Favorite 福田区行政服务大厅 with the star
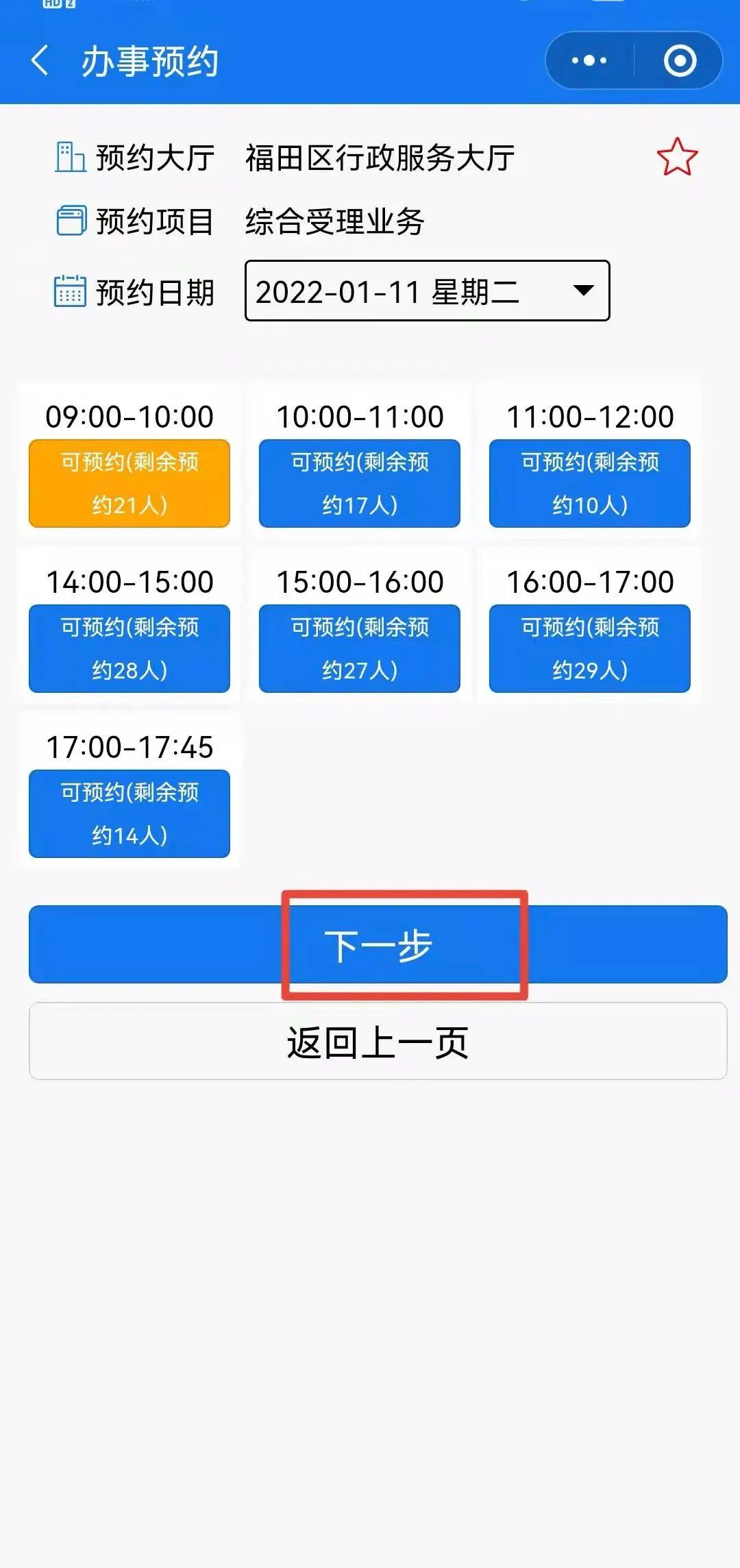Image resolution: width=740 pixels, height=1568 pixels. 677,157
